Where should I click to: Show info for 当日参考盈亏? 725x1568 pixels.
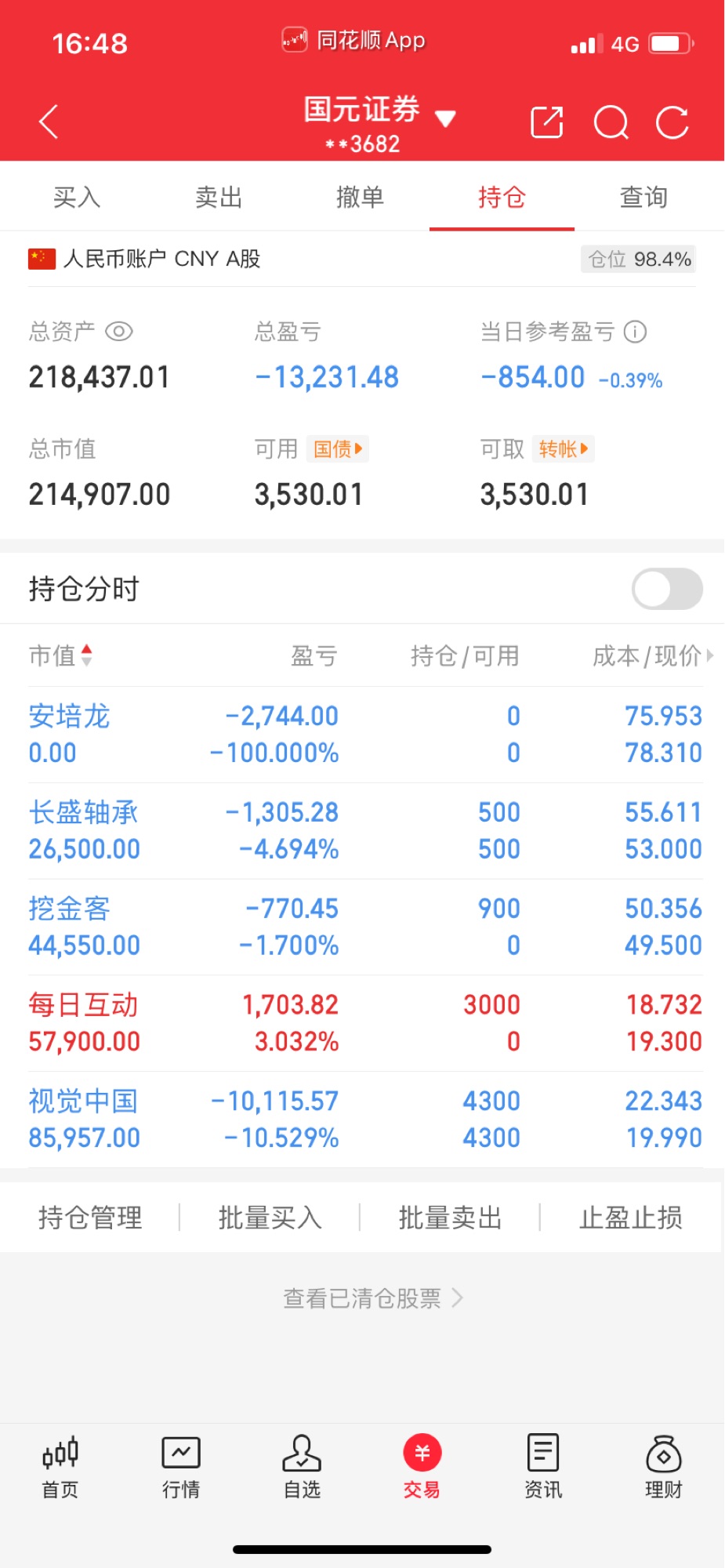point(635,332)
